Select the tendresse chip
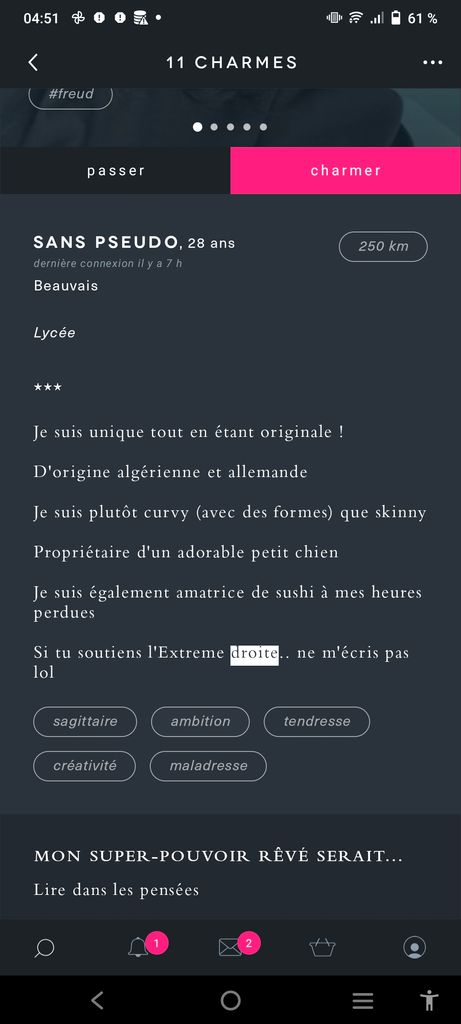The image size is (461, 1024). tap(317, 722)
